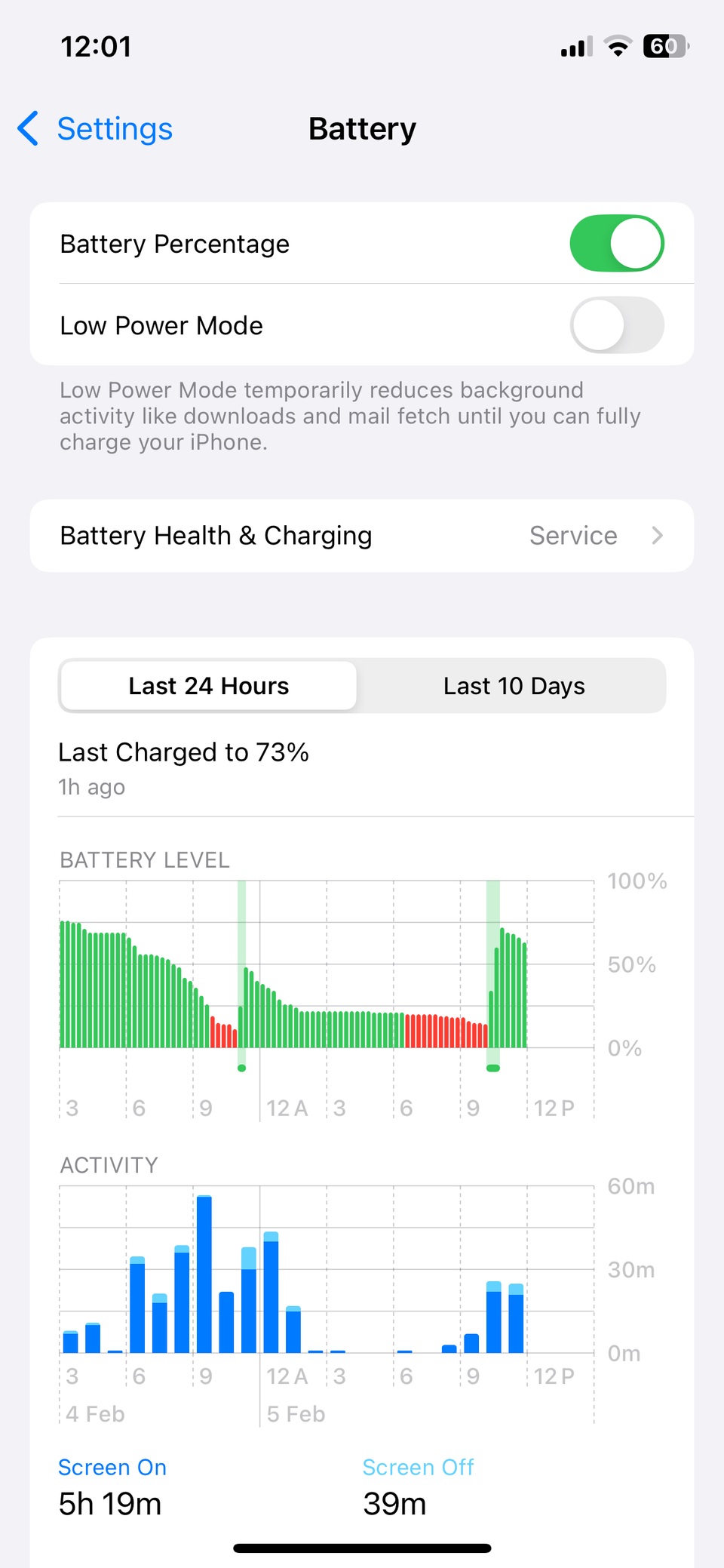Tap the battery indicator showing 60
The height and width of the screenshot is (1568, 724).
[x=665, y=46]
